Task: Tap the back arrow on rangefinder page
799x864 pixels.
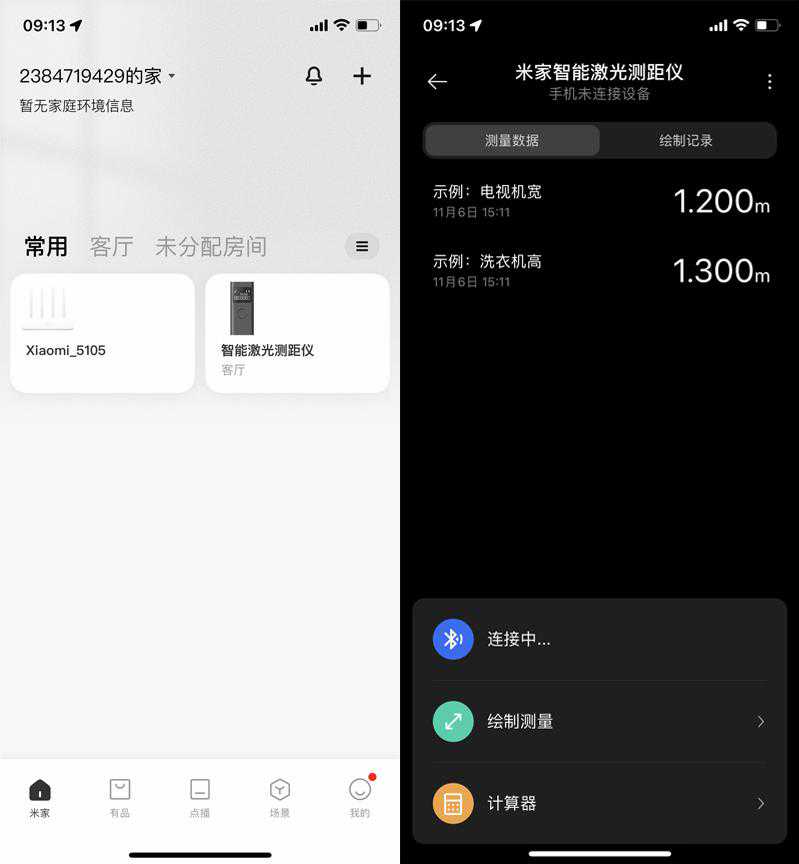Action: click(x=438, y=82)
